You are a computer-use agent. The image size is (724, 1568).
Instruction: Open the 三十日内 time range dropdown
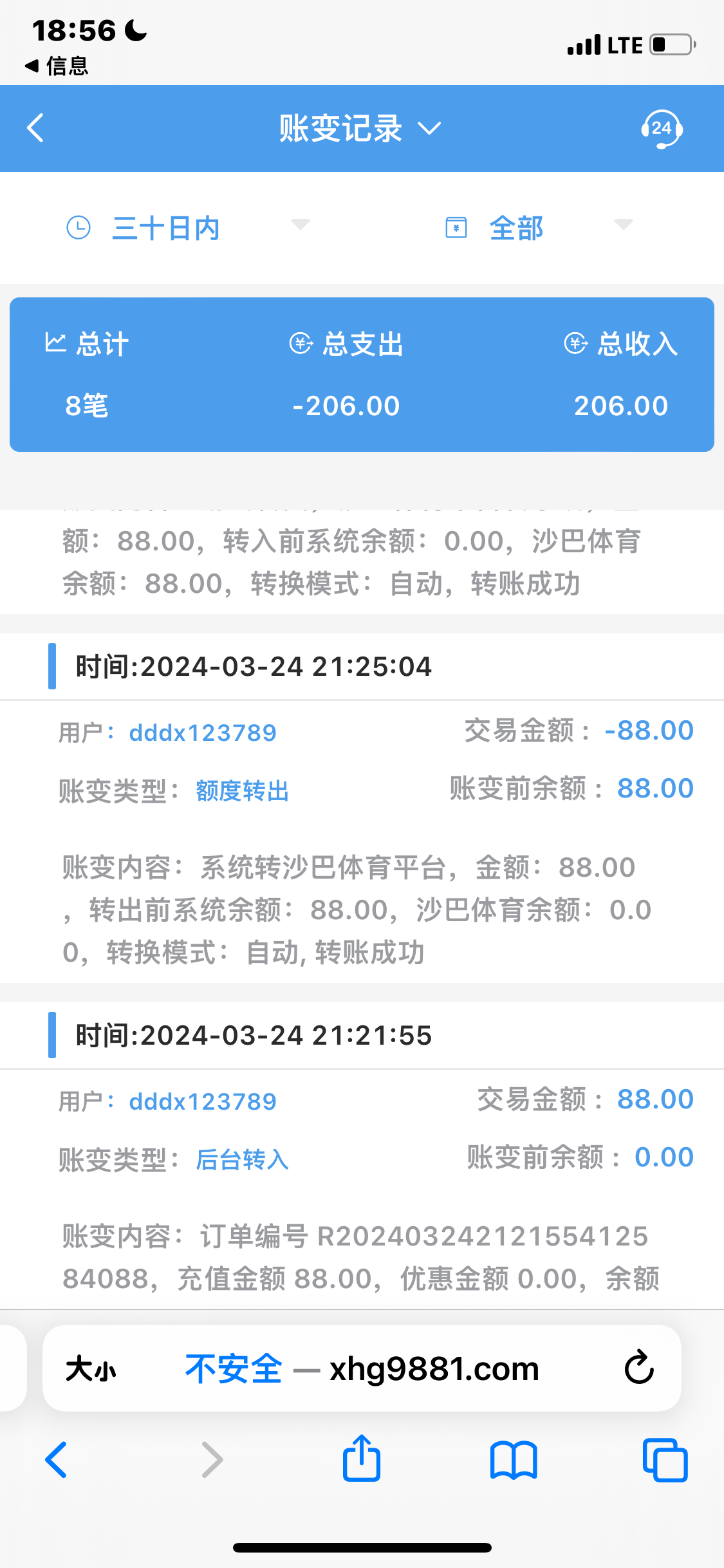tap(187, 228)
